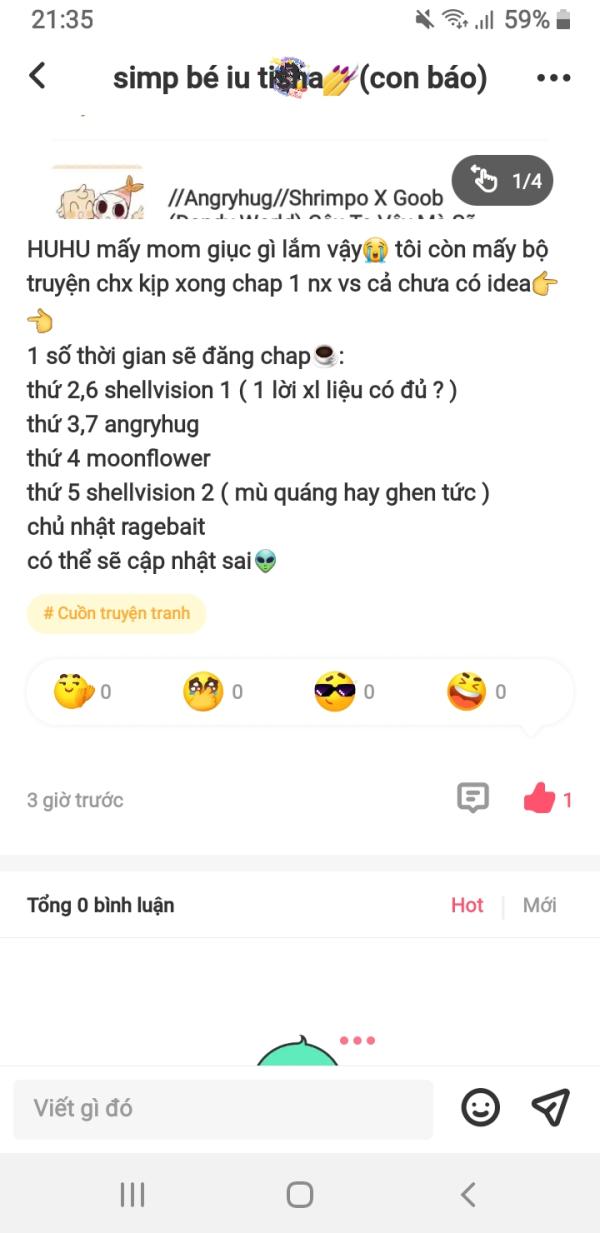The height and width of the screenshot is (1233, 600).
Task: Open the Cuồn truyện tranh hashtag chip
Action: [x=116, y=613]
